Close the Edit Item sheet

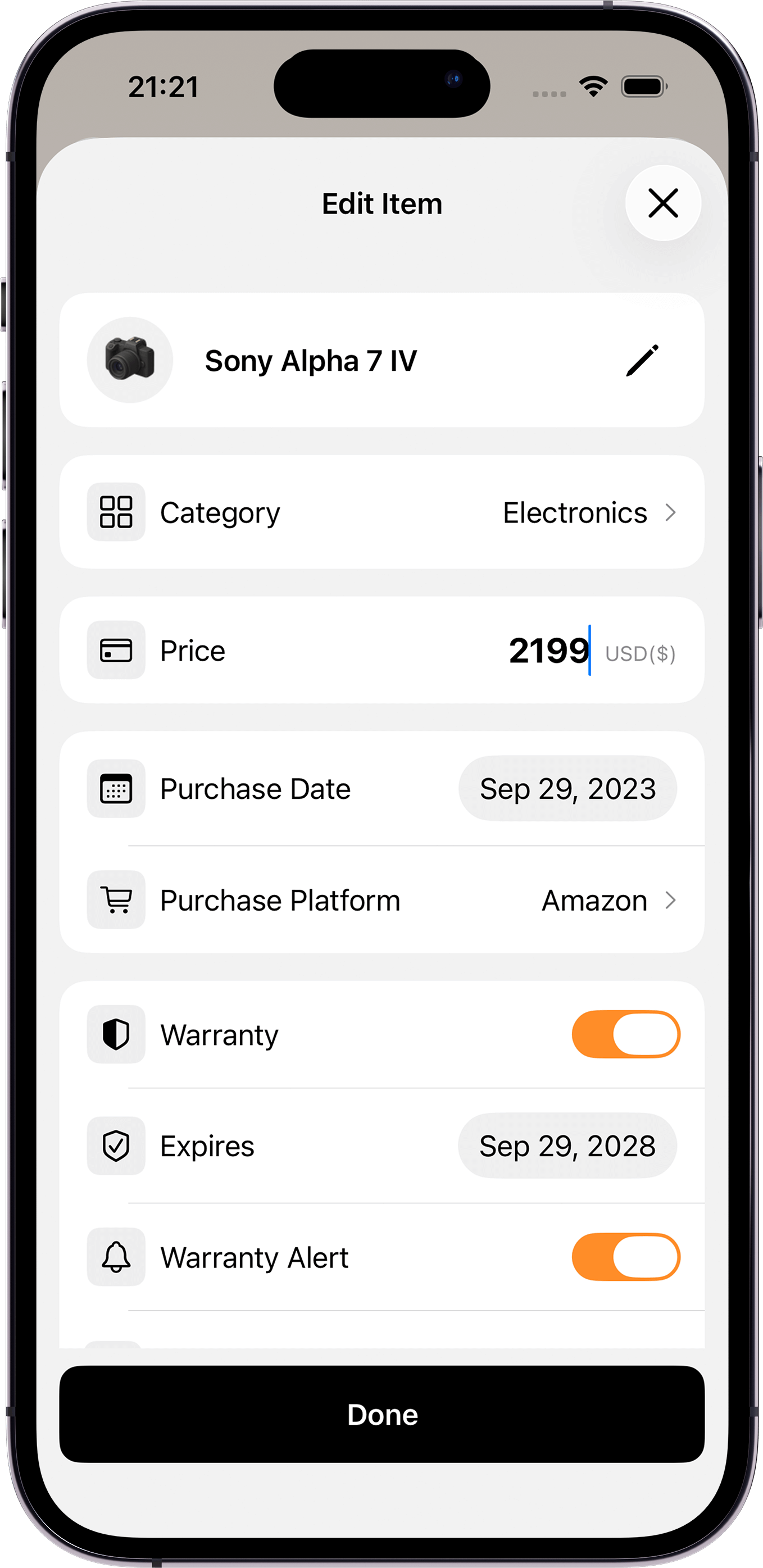(x=662, y=203)
